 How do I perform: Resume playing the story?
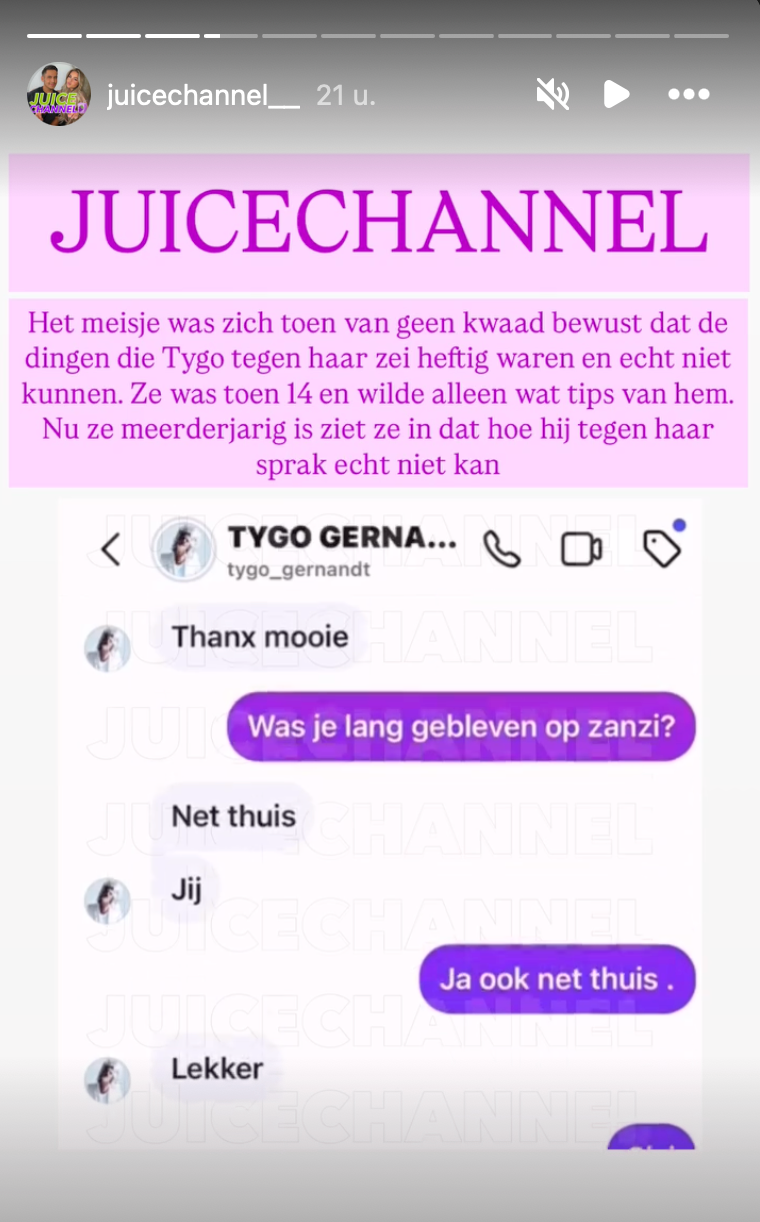[617, 94]
